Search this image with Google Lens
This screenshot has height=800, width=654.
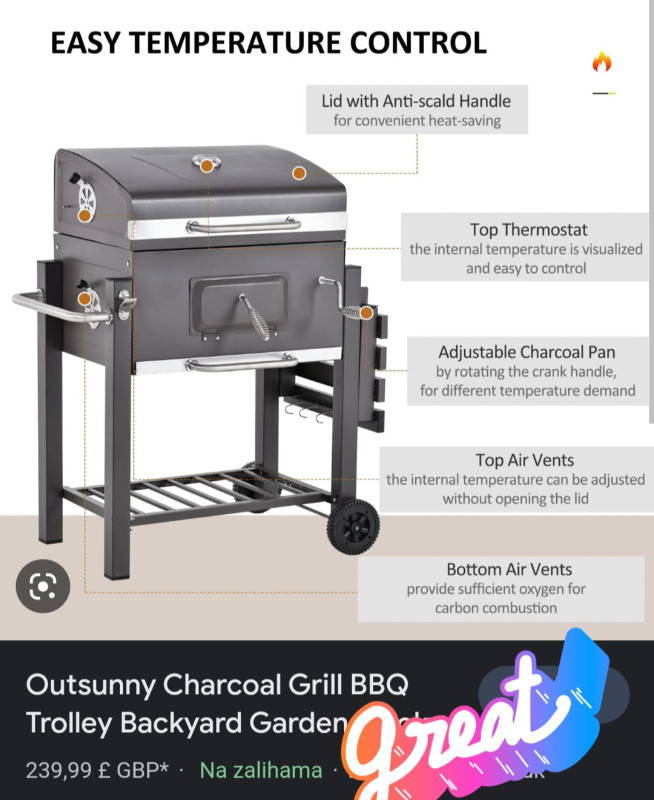tap(43, 586)
